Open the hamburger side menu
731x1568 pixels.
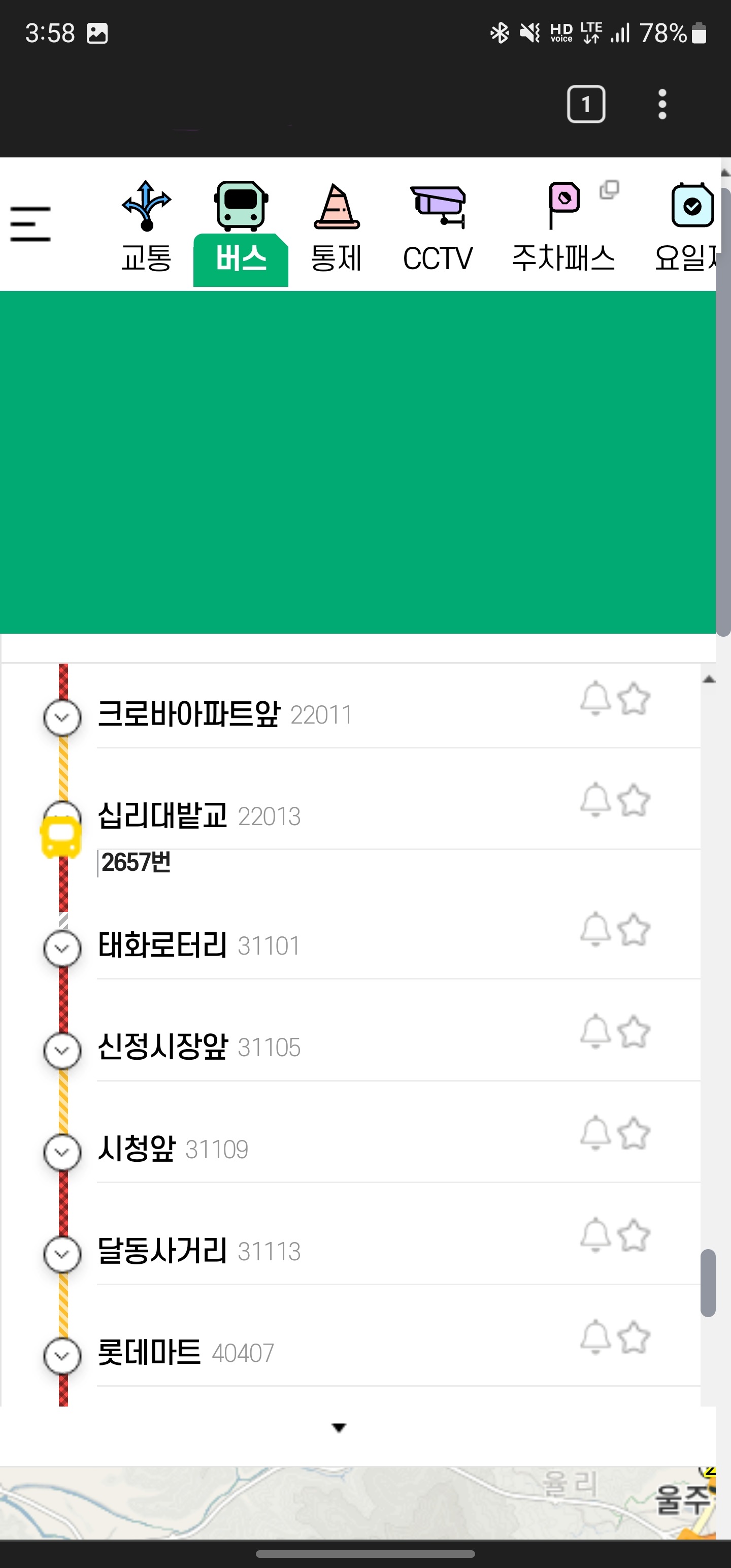pyautogui.click(x=30, y=224)
